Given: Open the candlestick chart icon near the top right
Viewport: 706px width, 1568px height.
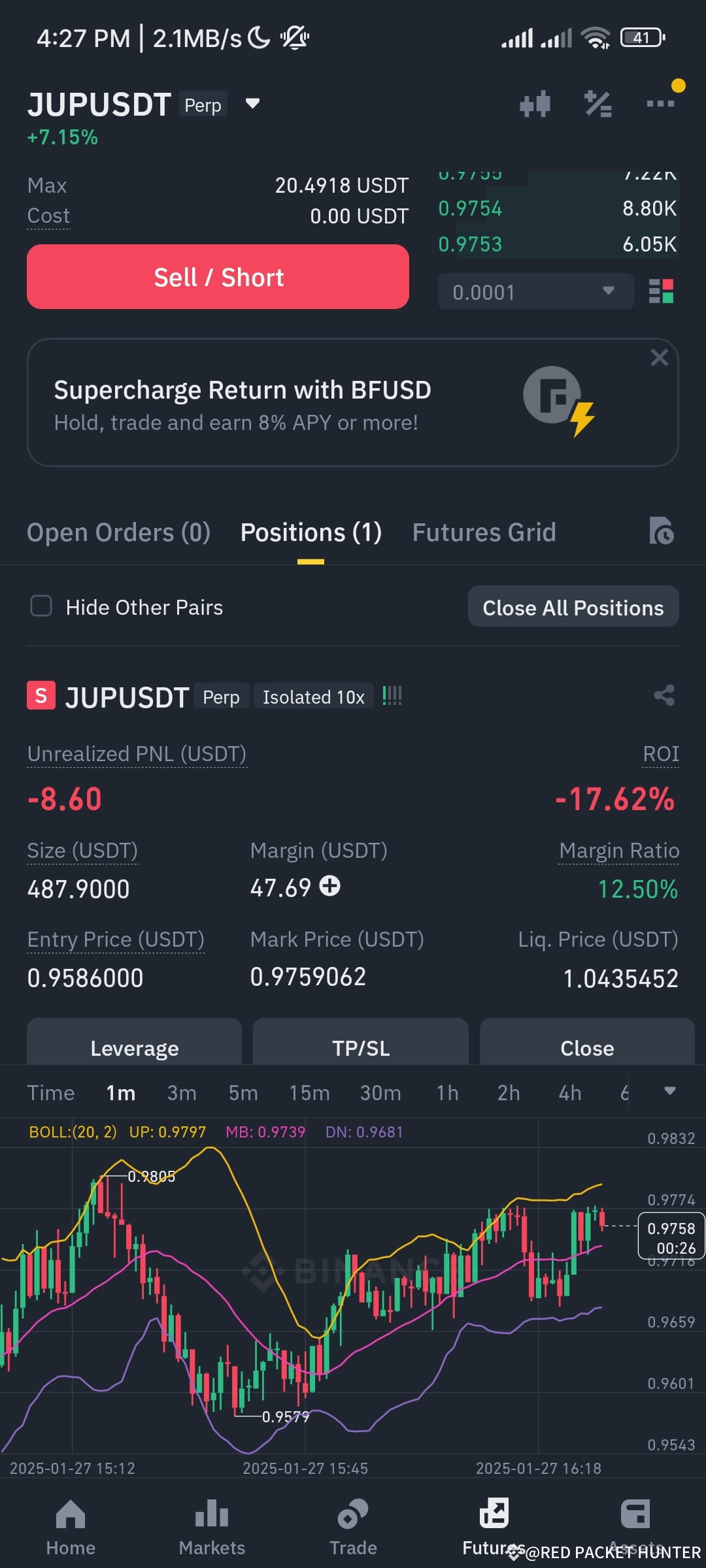Looking at the screenshot, I should [x=536, y=105].
